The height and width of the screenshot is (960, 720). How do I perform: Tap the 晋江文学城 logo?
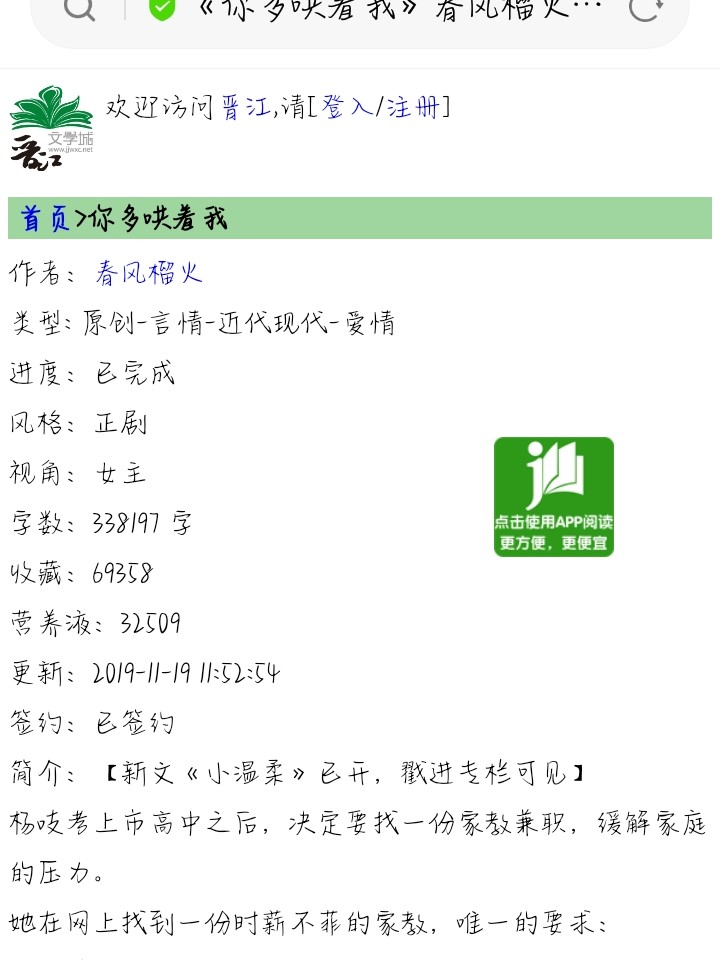pos(51,130)
